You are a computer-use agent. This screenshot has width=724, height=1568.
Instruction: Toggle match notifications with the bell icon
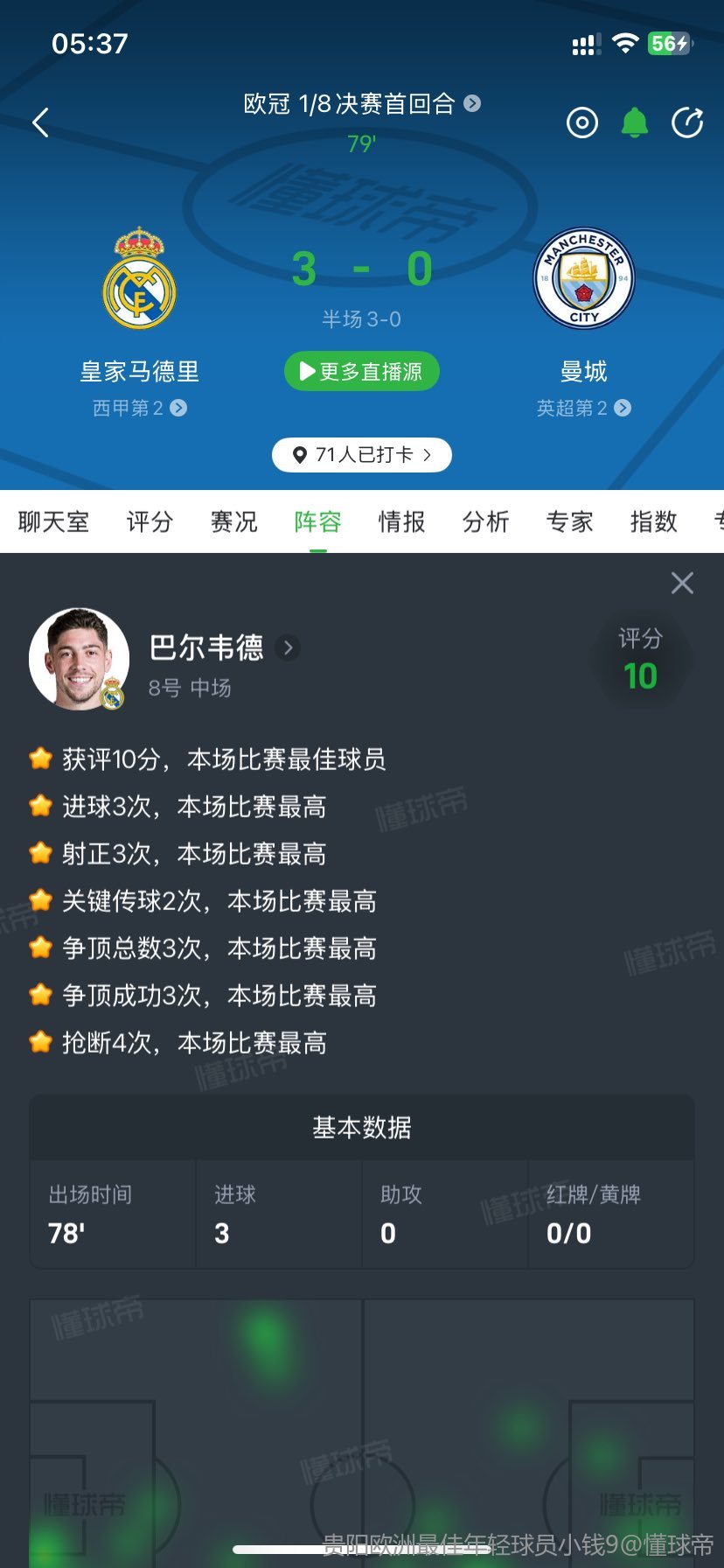click(x=635, y=122)
